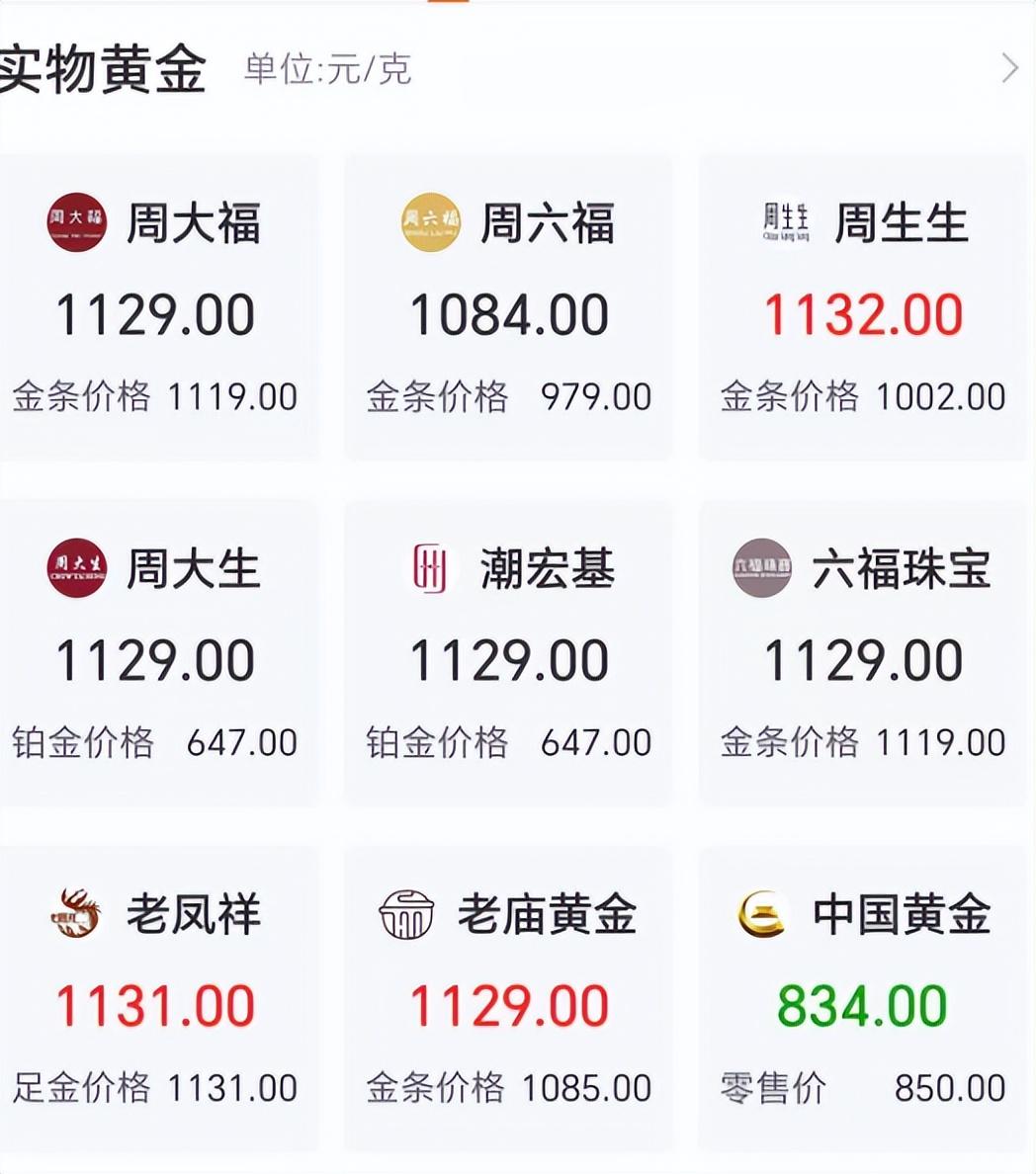This screenshot has width=1036, height=1174.
Task: Select the 周大生 price card
Action: [158, 653]
